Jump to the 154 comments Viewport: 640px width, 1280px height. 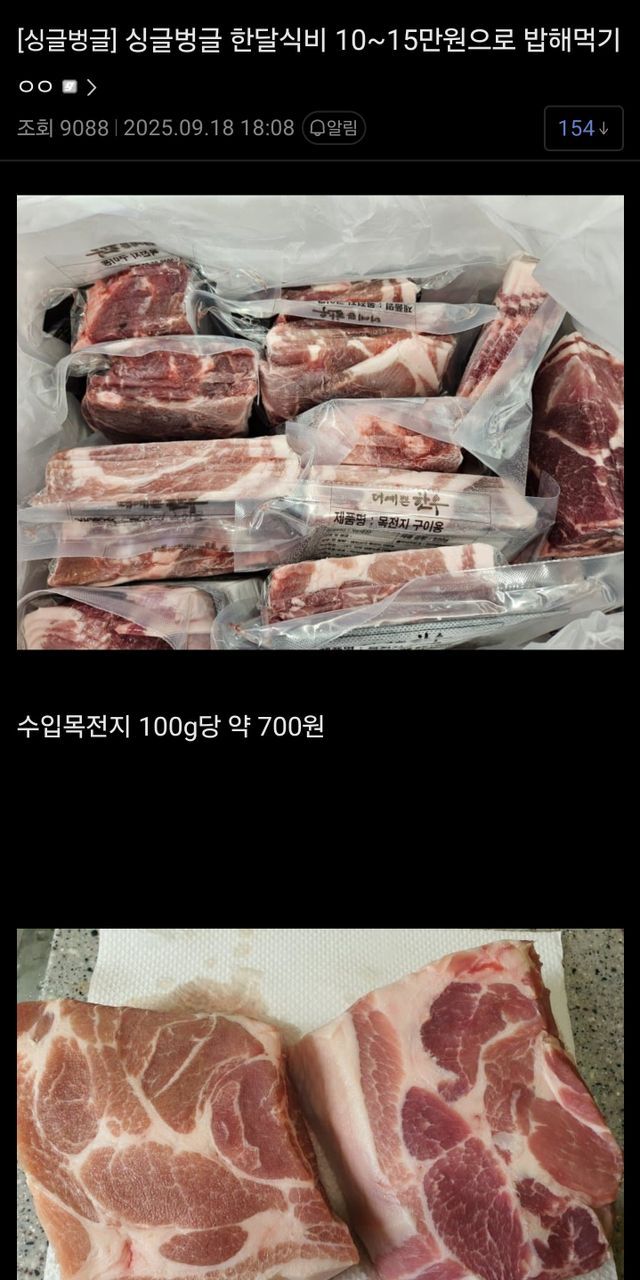(583, 128)
